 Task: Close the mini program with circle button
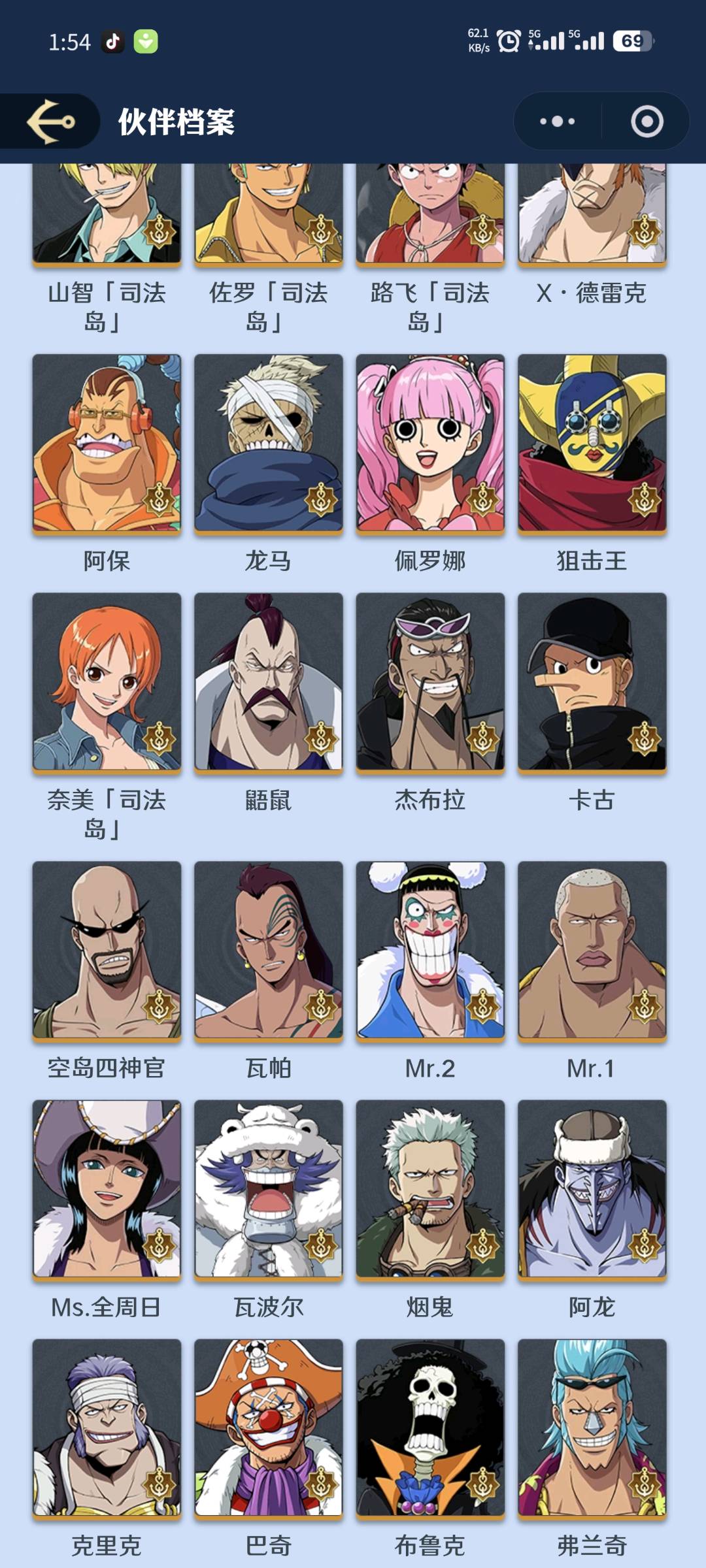tap(647, 122)
